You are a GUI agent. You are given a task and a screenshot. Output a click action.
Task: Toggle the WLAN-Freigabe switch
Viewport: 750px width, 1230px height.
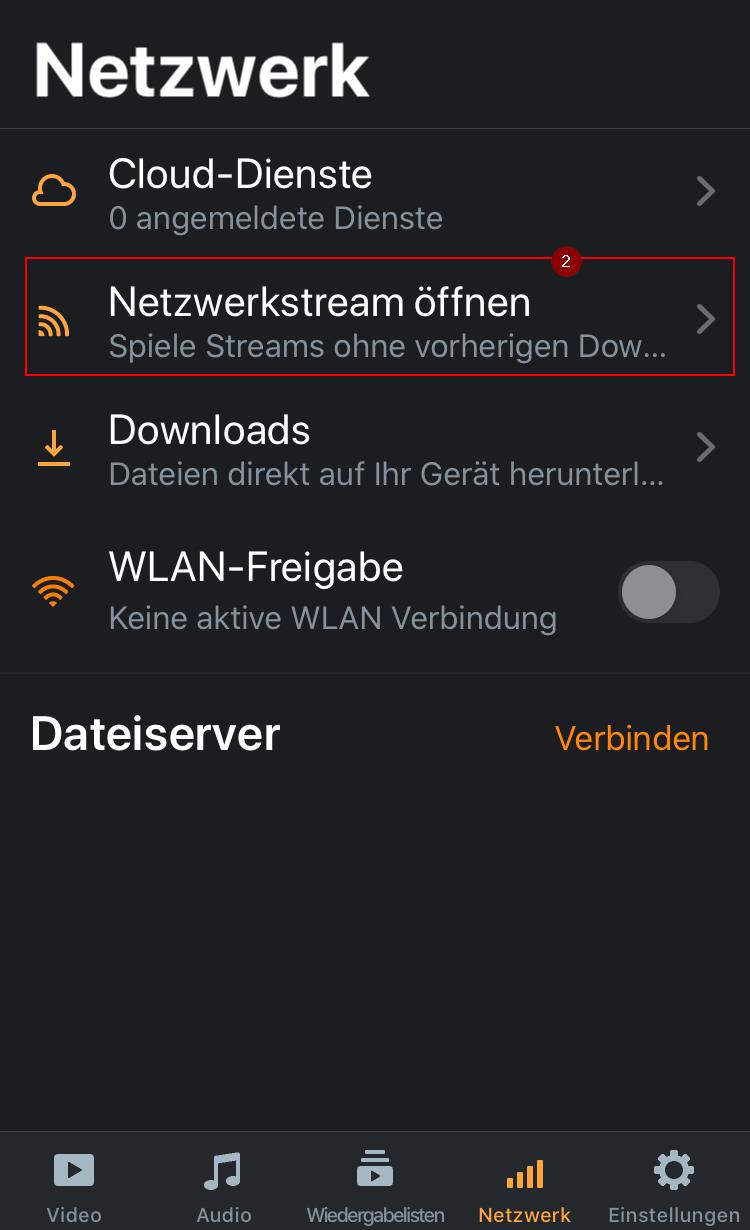pyautogui.click(x=667, y=592)
